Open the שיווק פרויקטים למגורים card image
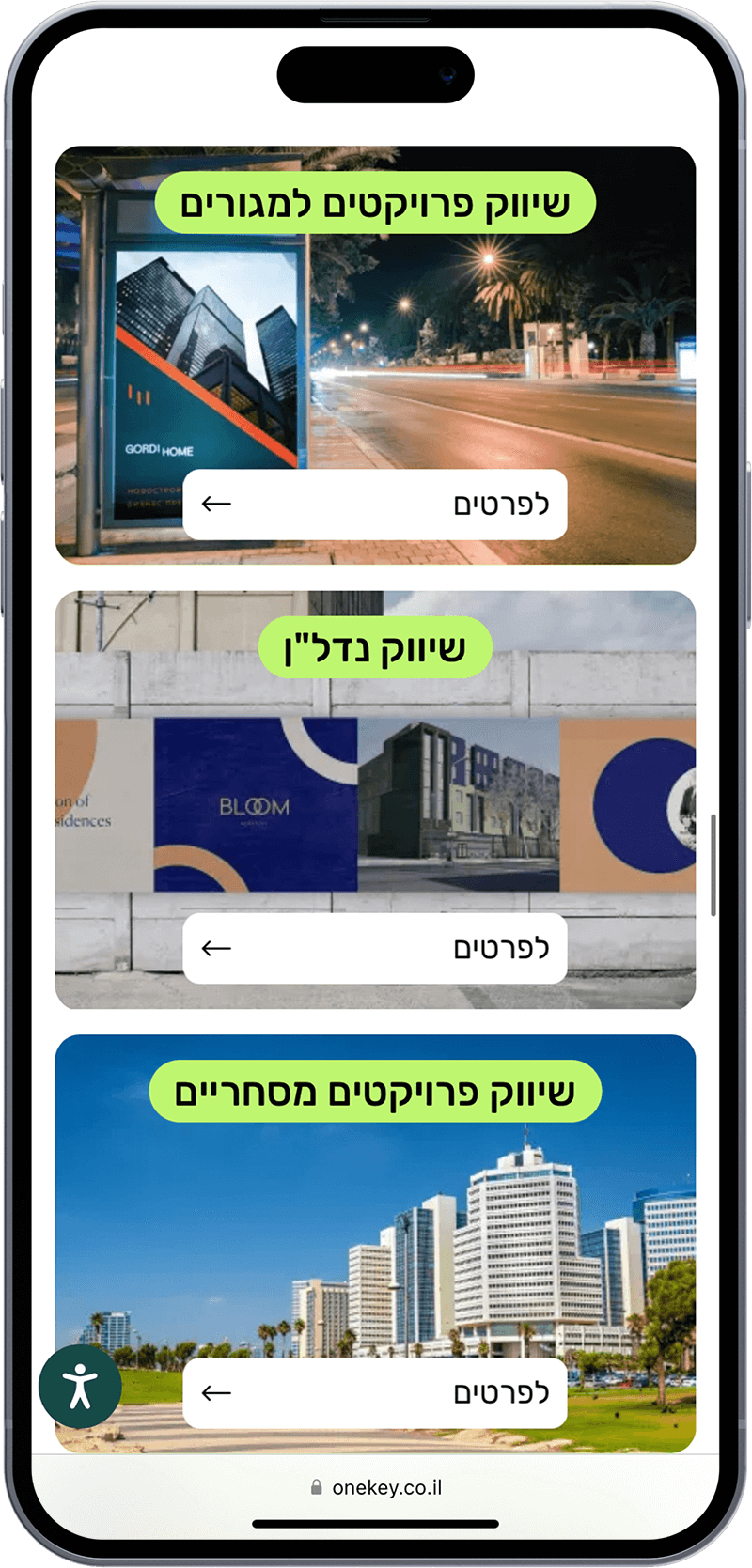 tap(376, 357)
